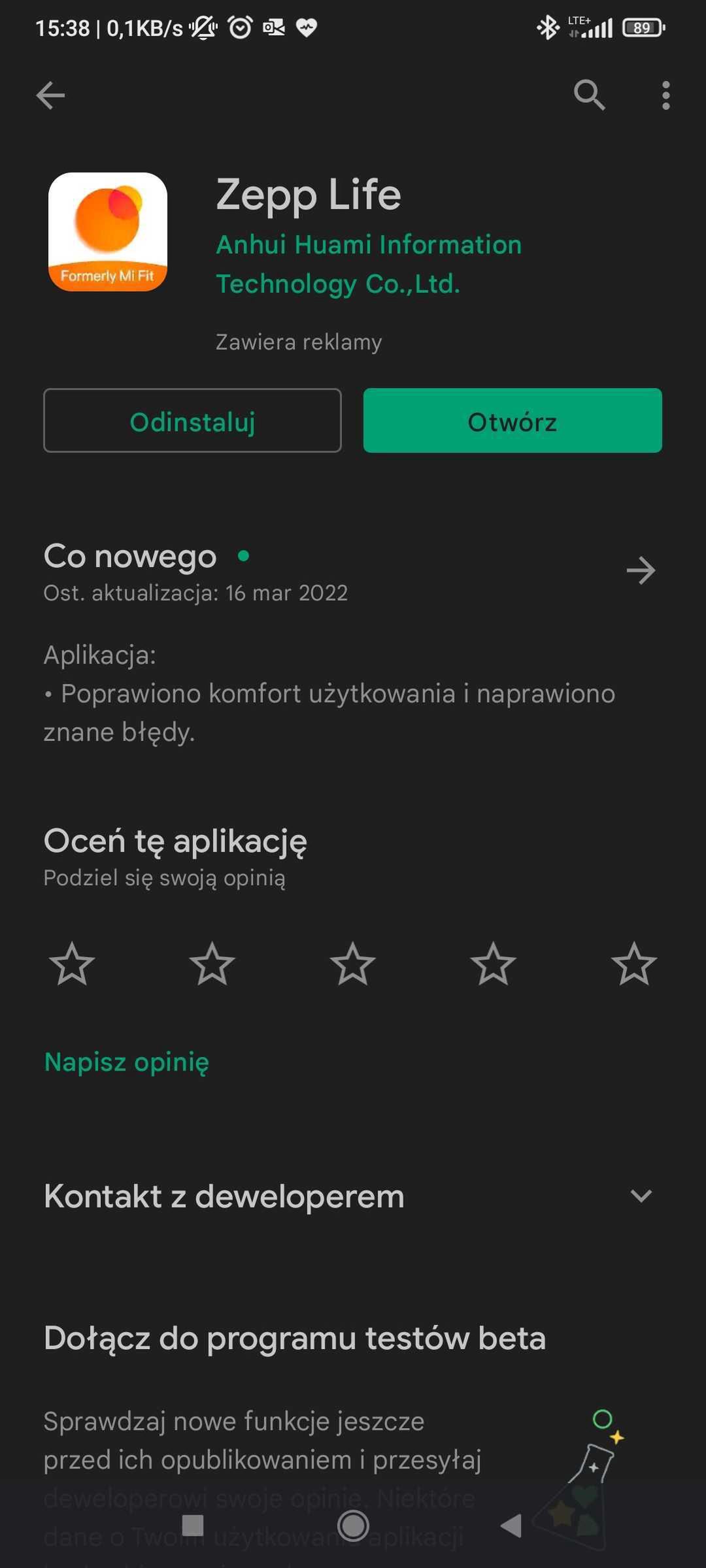This screenshot has height=1568, width=706.
Task: Give the app three stars
Action: tap(353, 964)
